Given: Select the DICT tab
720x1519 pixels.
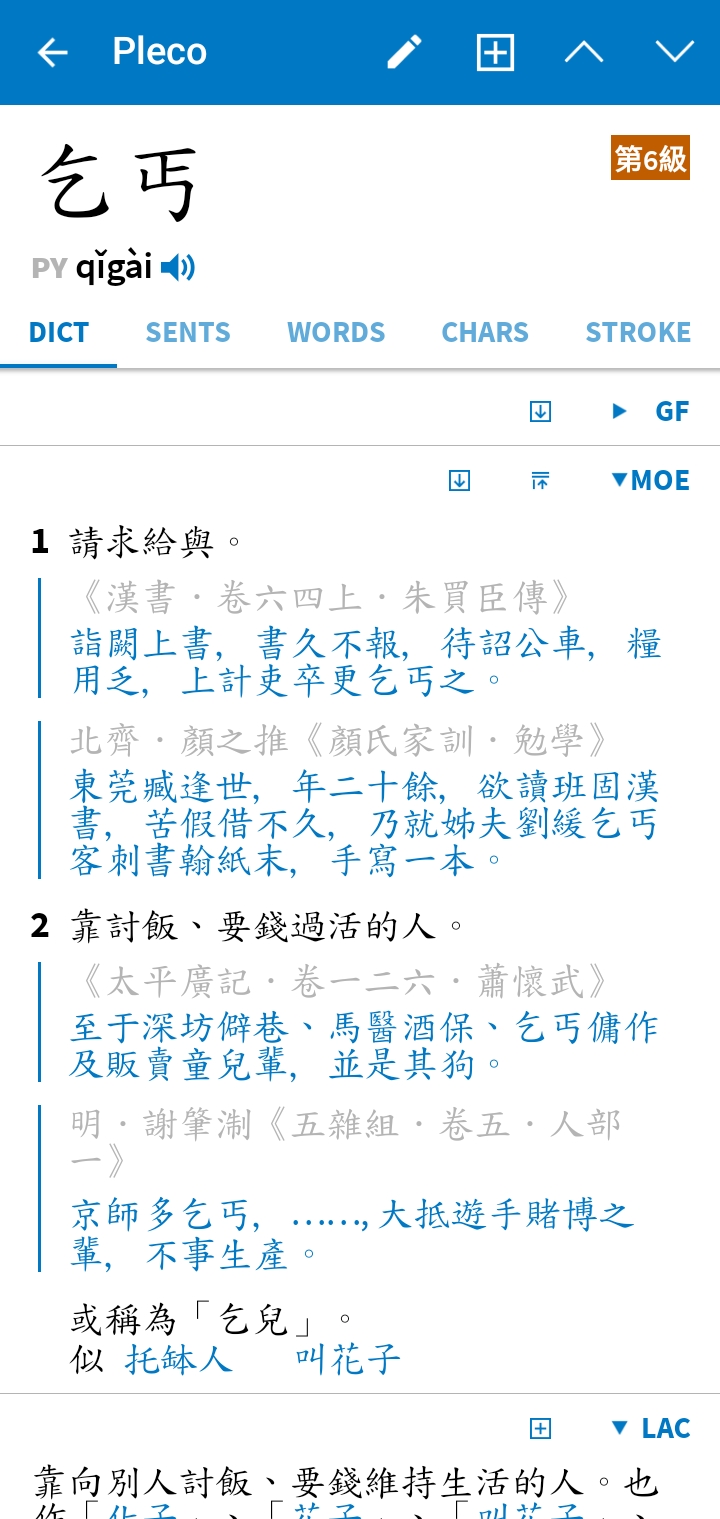Looking at the screenshot, I should [58, 332].
